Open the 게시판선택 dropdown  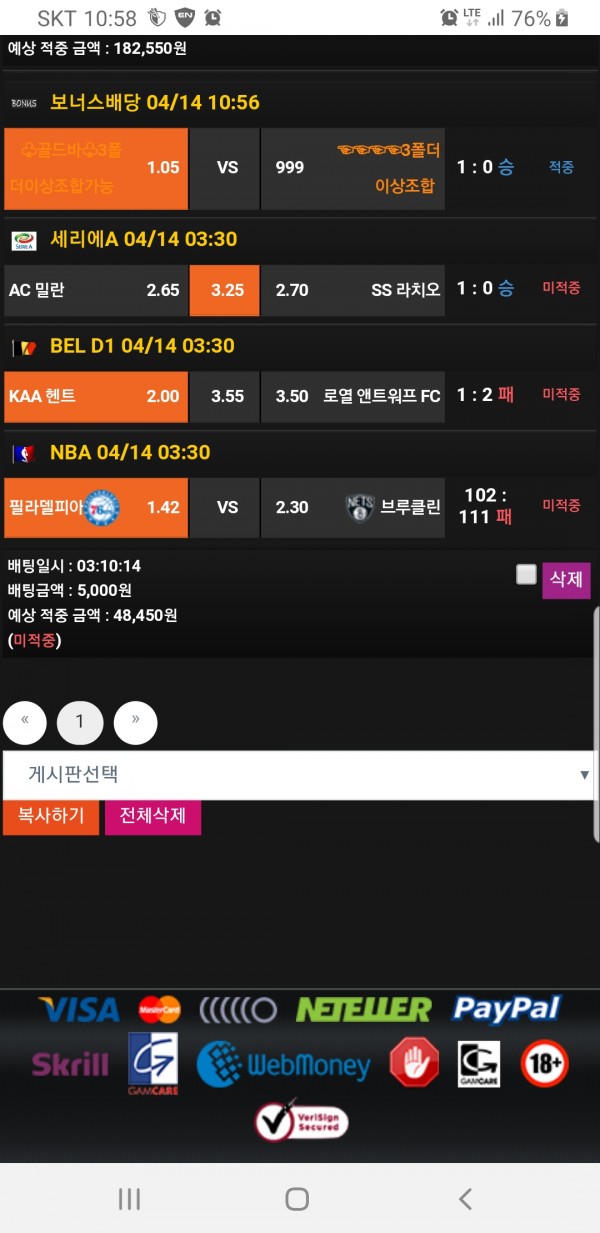coord(298,775)
